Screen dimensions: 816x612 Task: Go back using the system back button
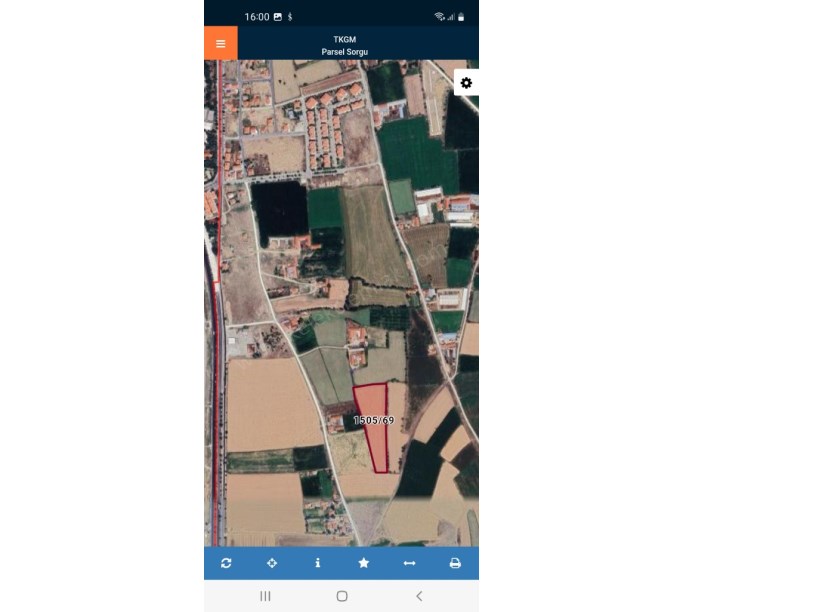click(418, 596)
